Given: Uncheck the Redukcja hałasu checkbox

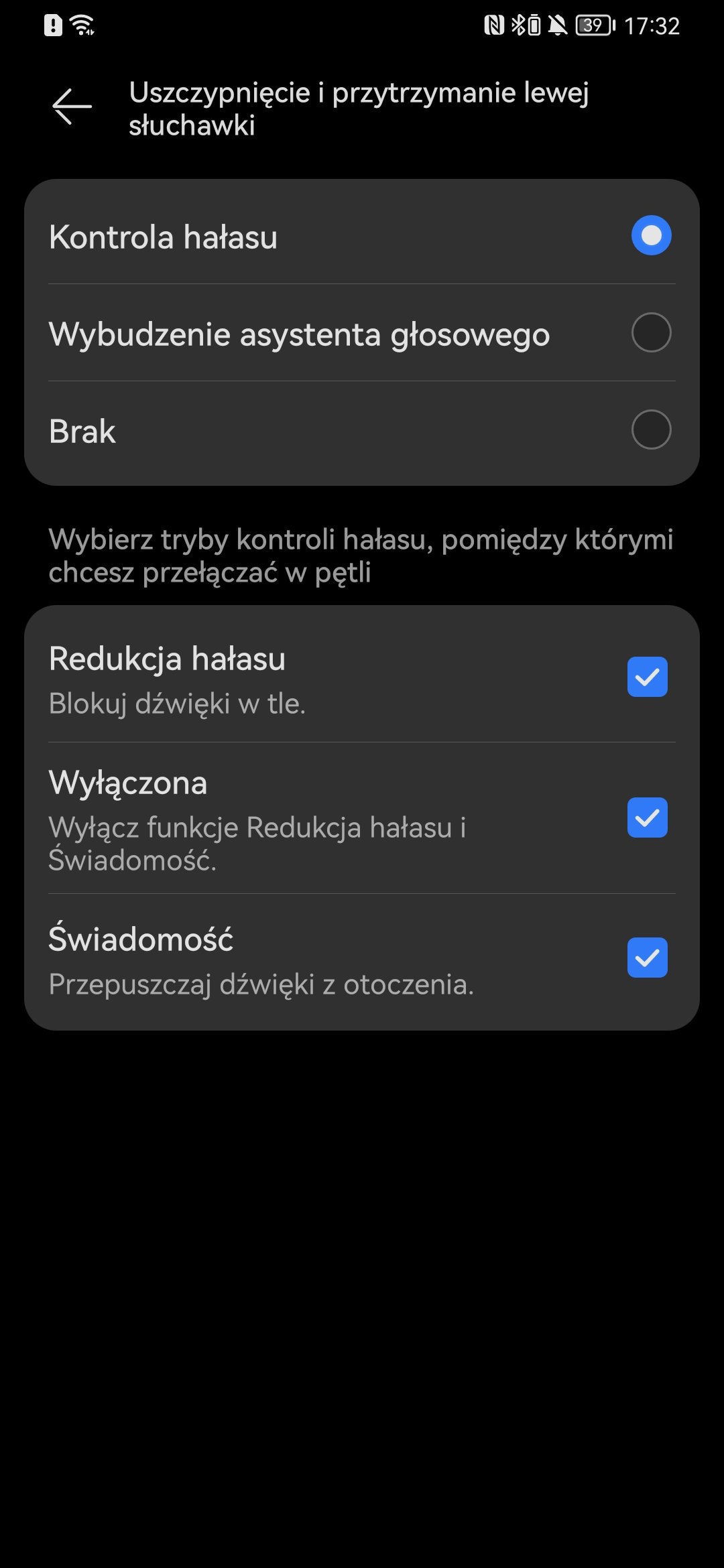Looking at the screenshot, I should click(648, 677).
